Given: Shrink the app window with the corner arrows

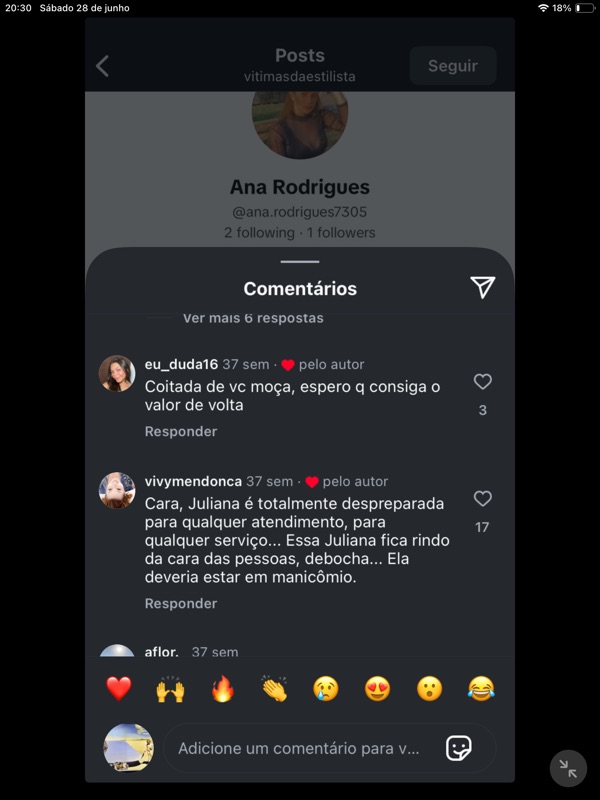Looking at the screenshot, I should pos(568,768).
